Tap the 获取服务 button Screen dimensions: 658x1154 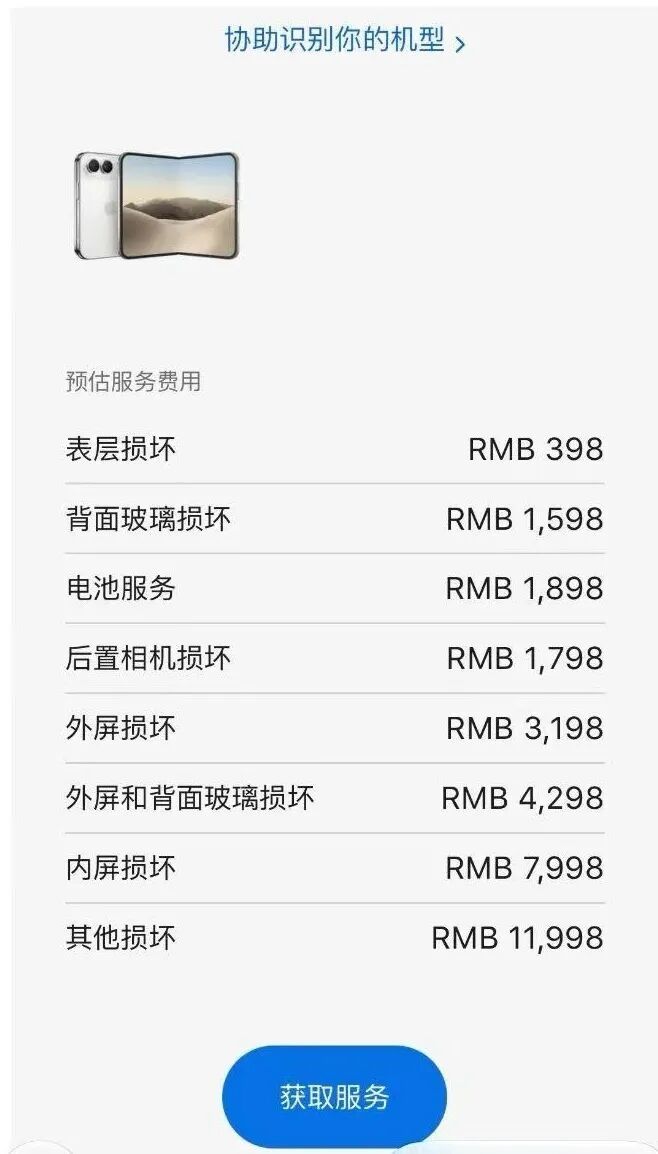pyautogui.click(x=334, y=1097)
